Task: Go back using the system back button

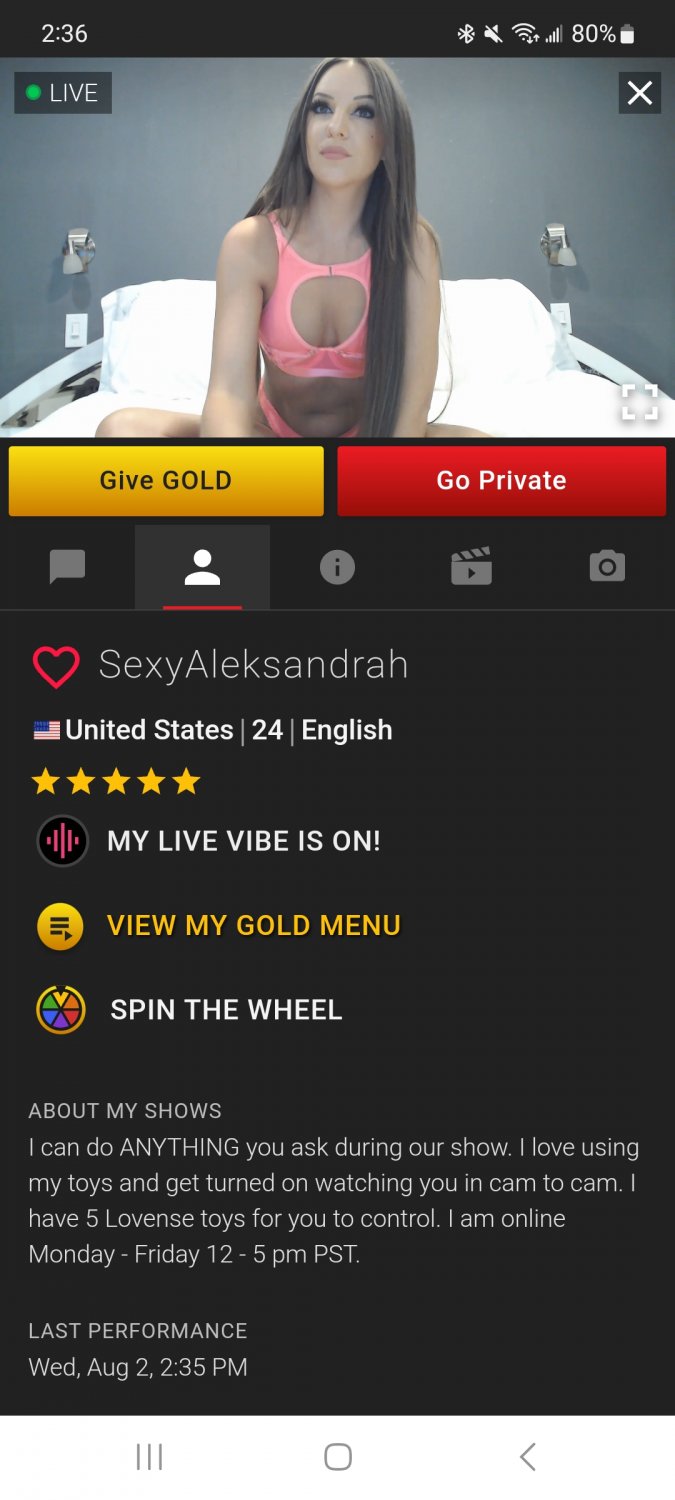Action: coord(528,1457)
